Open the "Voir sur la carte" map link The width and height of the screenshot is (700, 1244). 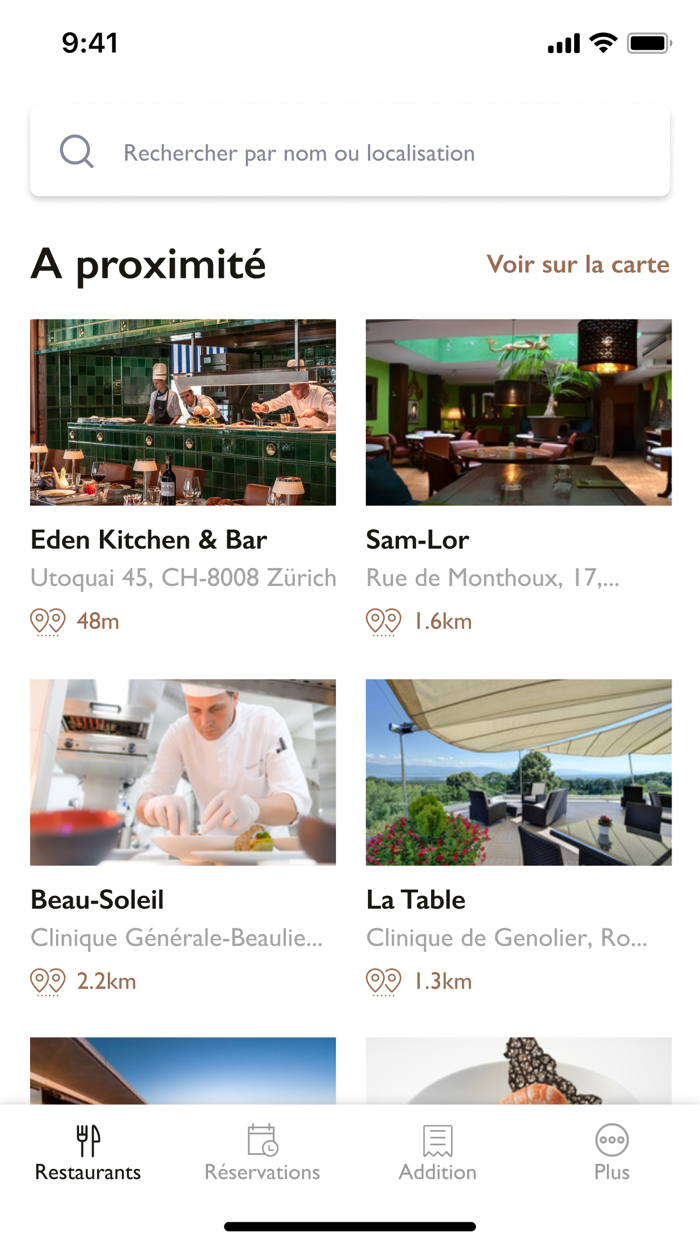pyautogui.click(x=577, y=264)
